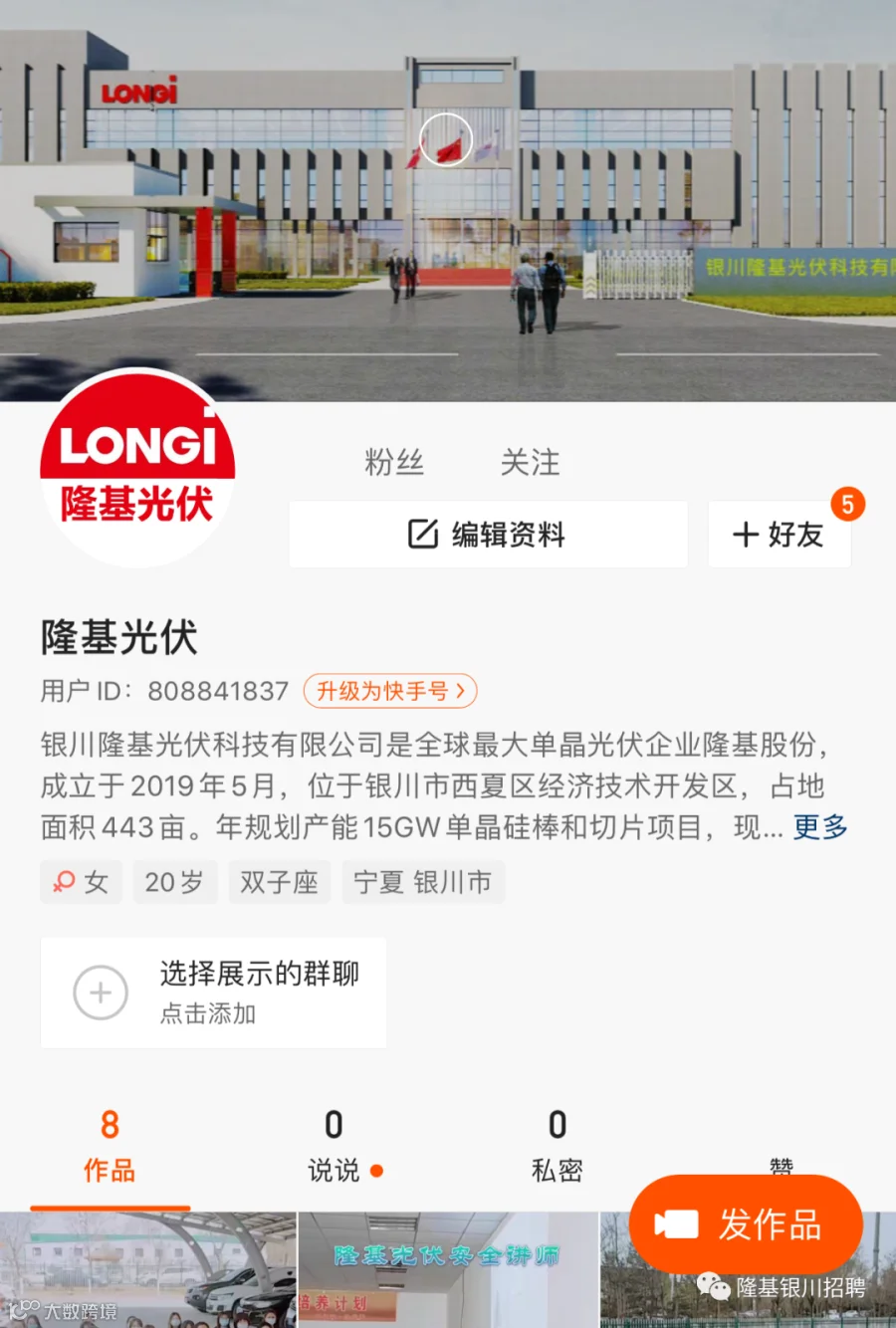Open the first video with parked cars
The height and width of the screenshot is (1328, 896).
pyautogui.click(x=148, y=1269)
